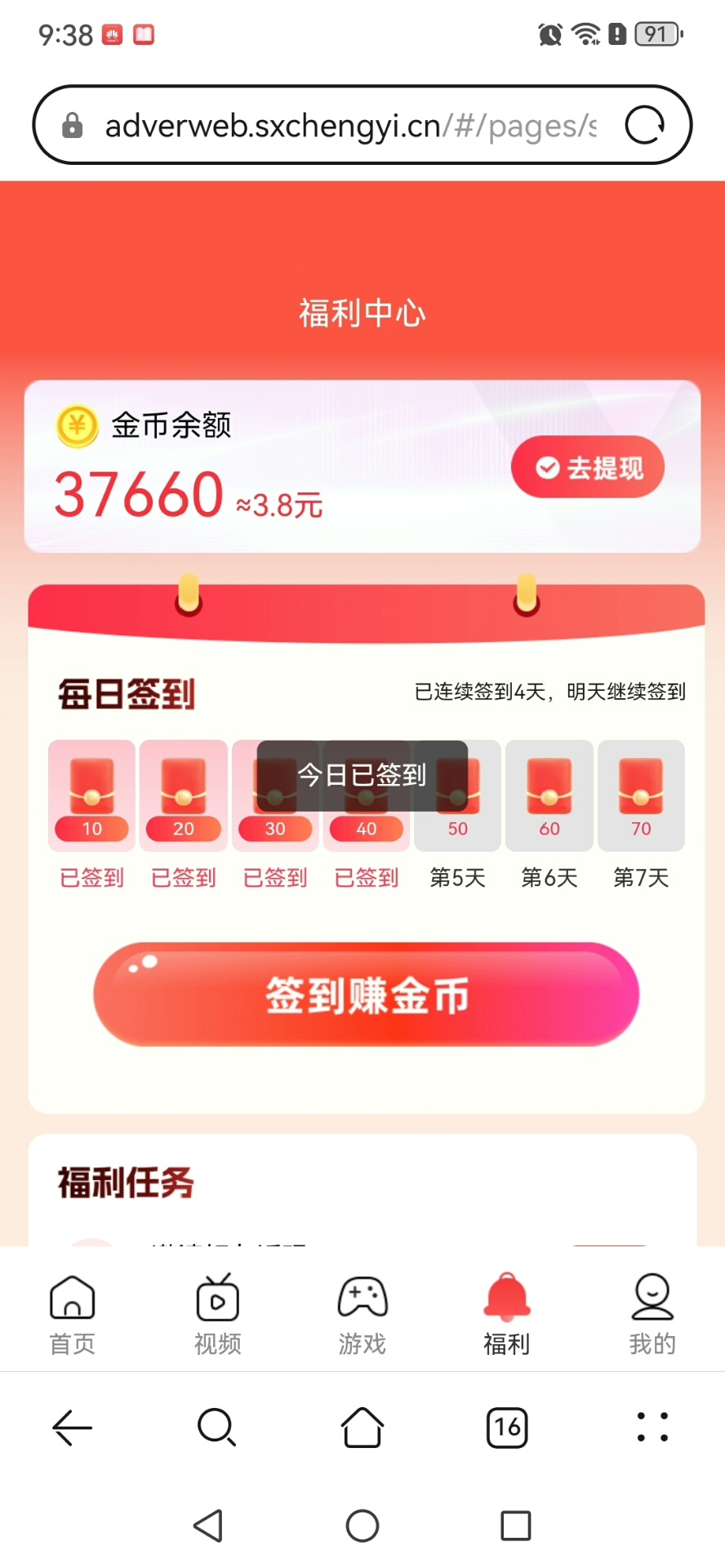Open the browser search icon
Screen dimensions: 725x1568
[x=217, y=1428]
